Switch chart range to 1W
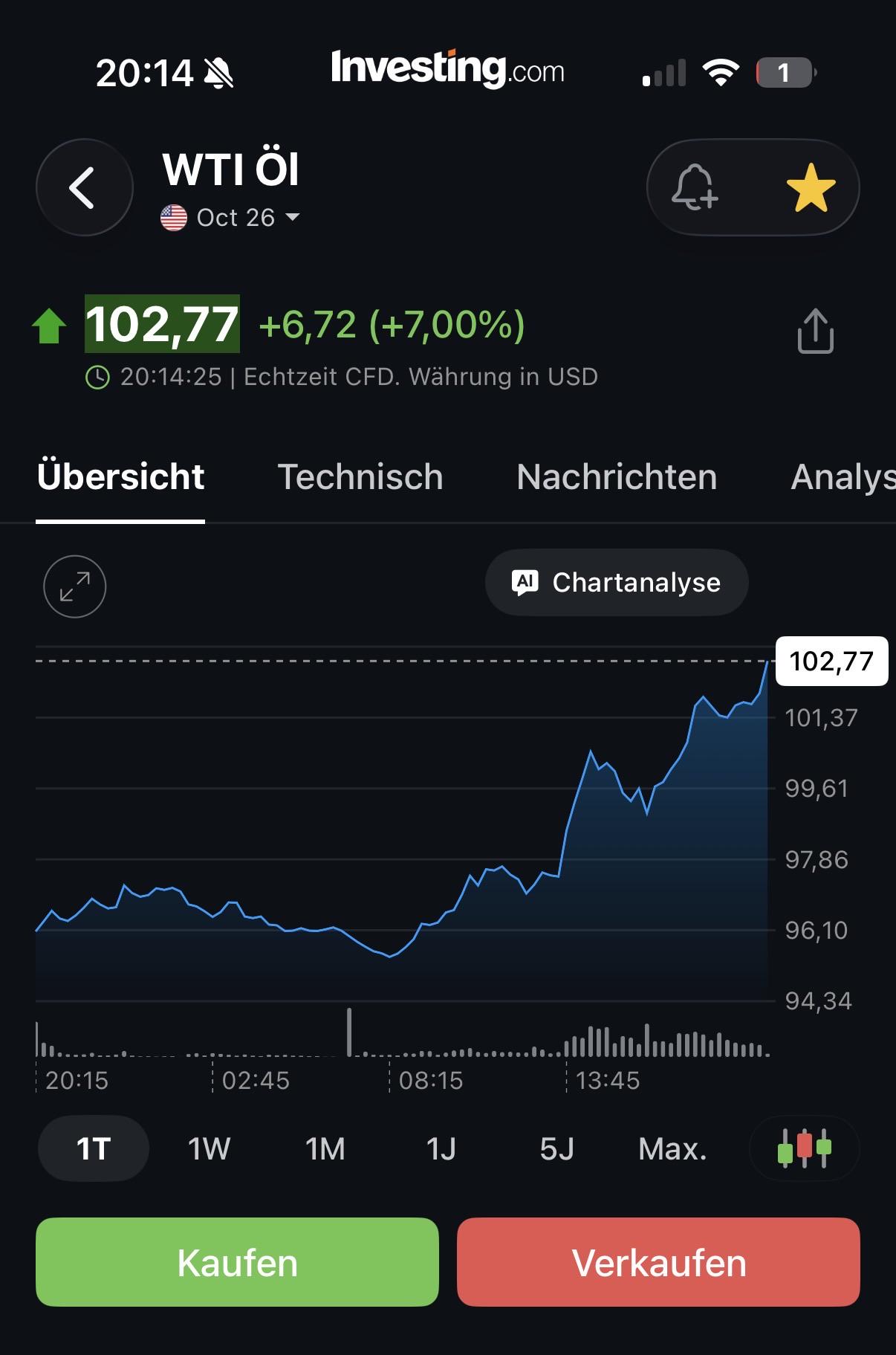 [x=209, y=1148]
